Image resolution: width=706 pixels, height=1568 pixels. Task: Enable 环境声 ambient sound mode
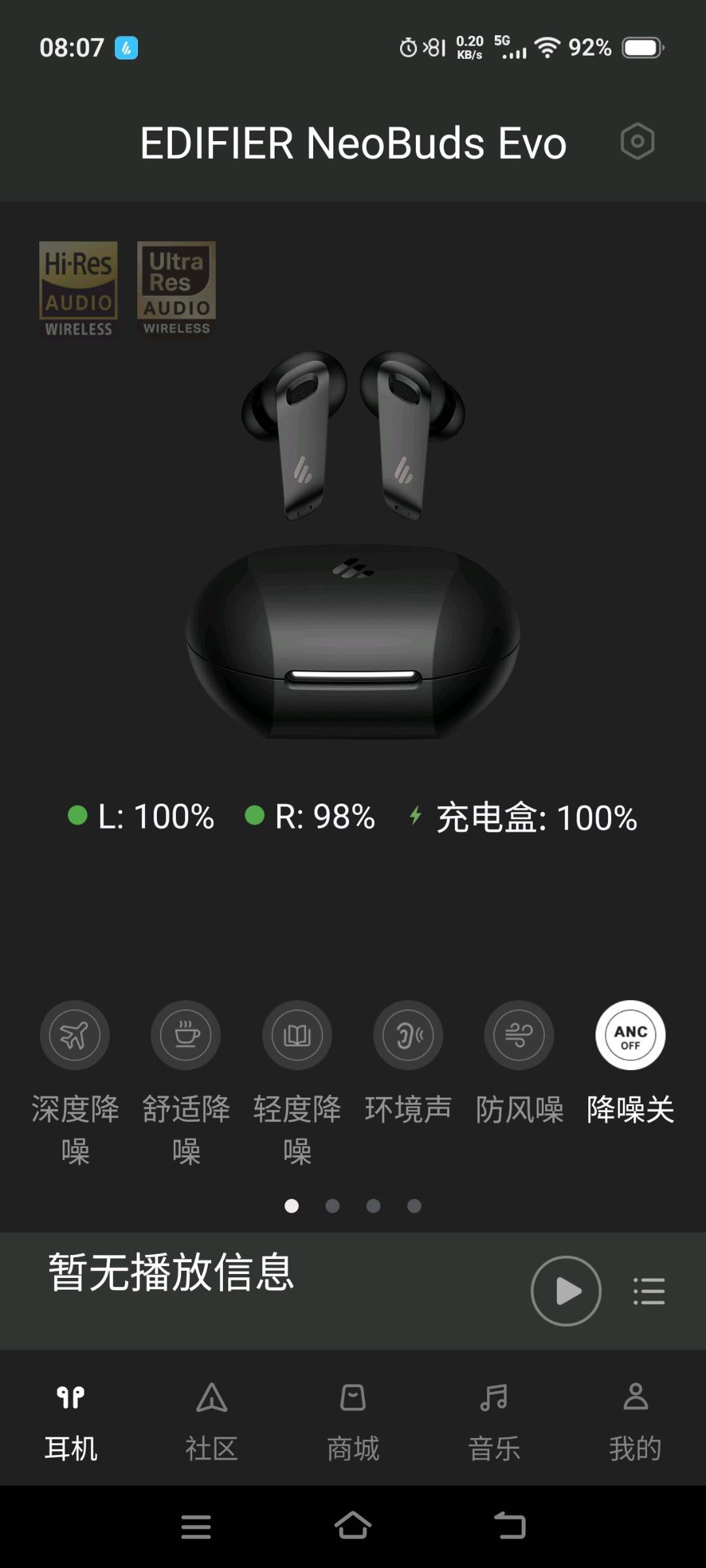(408, 1035)
